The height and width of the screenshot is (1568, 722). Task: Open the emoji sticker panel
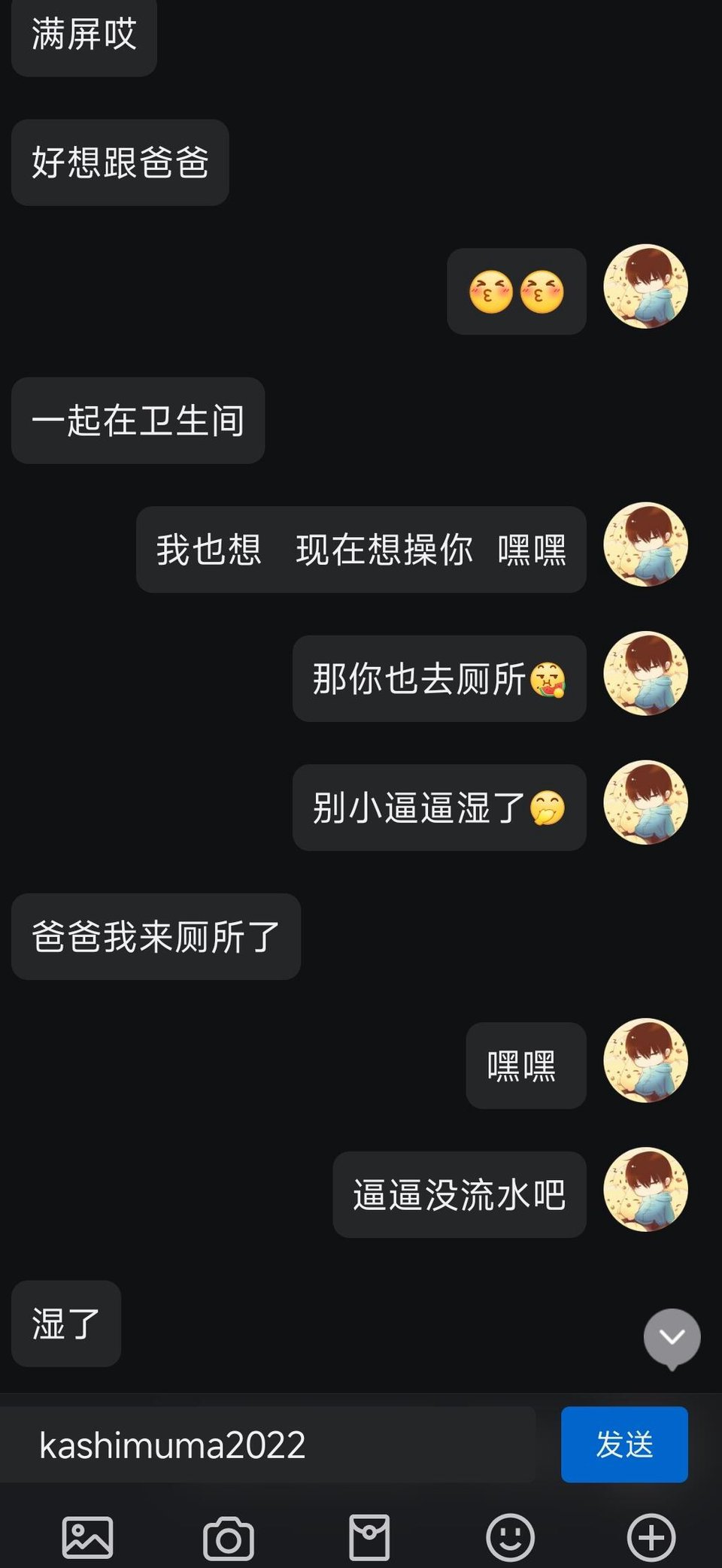pos(511,1537)
